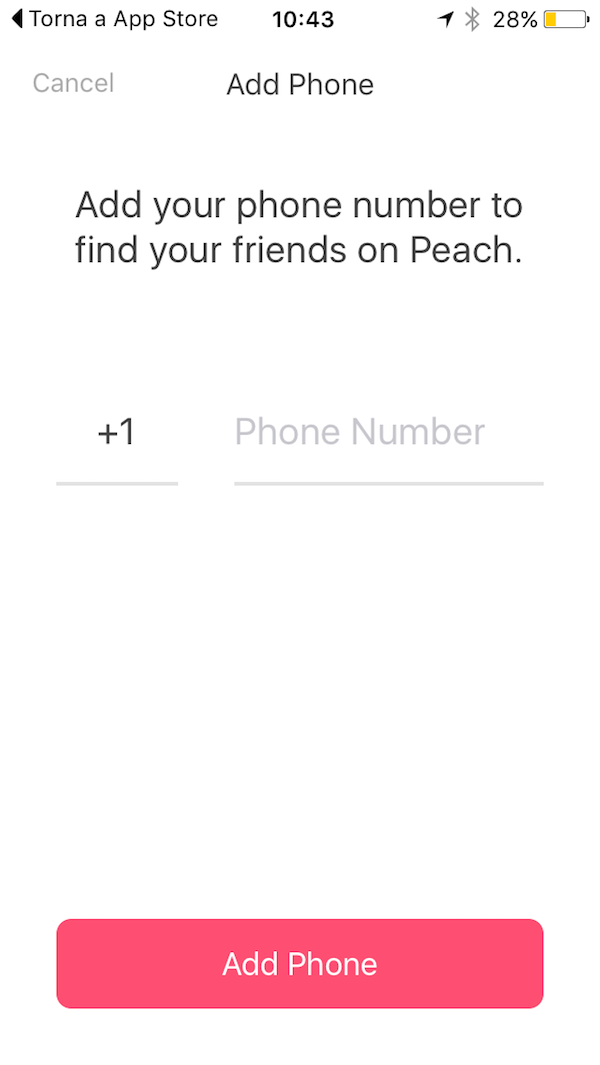Return to App Store via status bar
This screenshot has width=600, height=1065.
[114, 19]
